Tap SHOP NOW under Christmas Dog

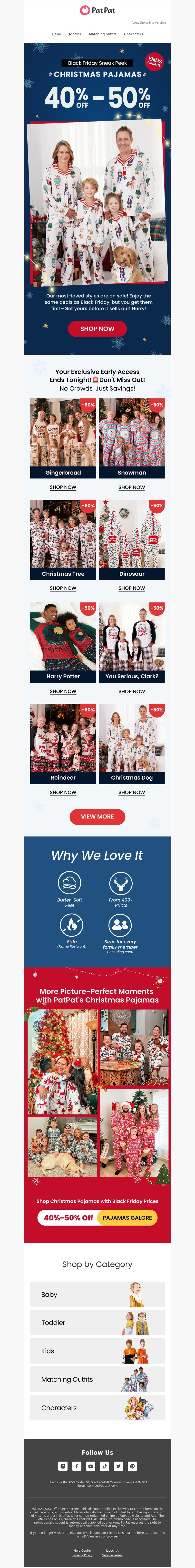coord(132,793)
